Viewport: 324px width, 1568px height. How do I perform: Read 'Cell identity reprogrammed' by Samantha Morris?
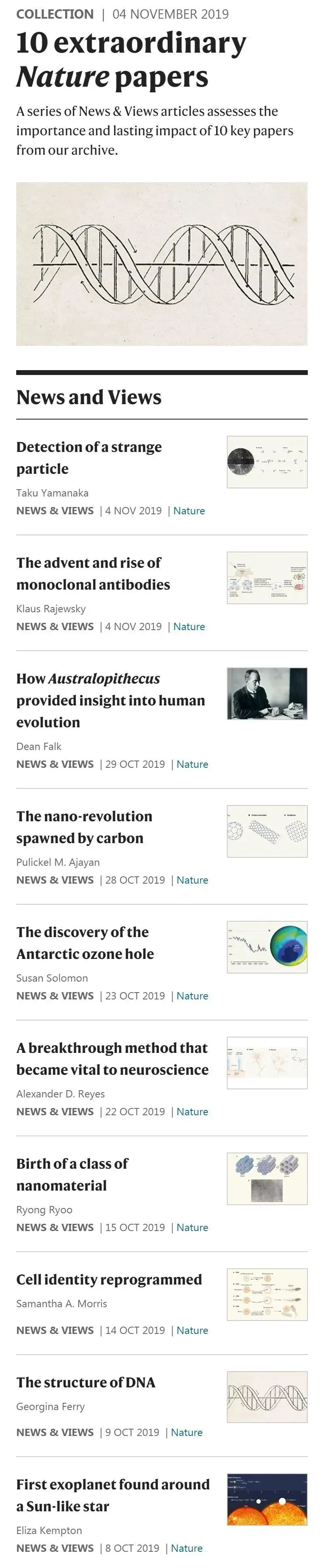109,1279
